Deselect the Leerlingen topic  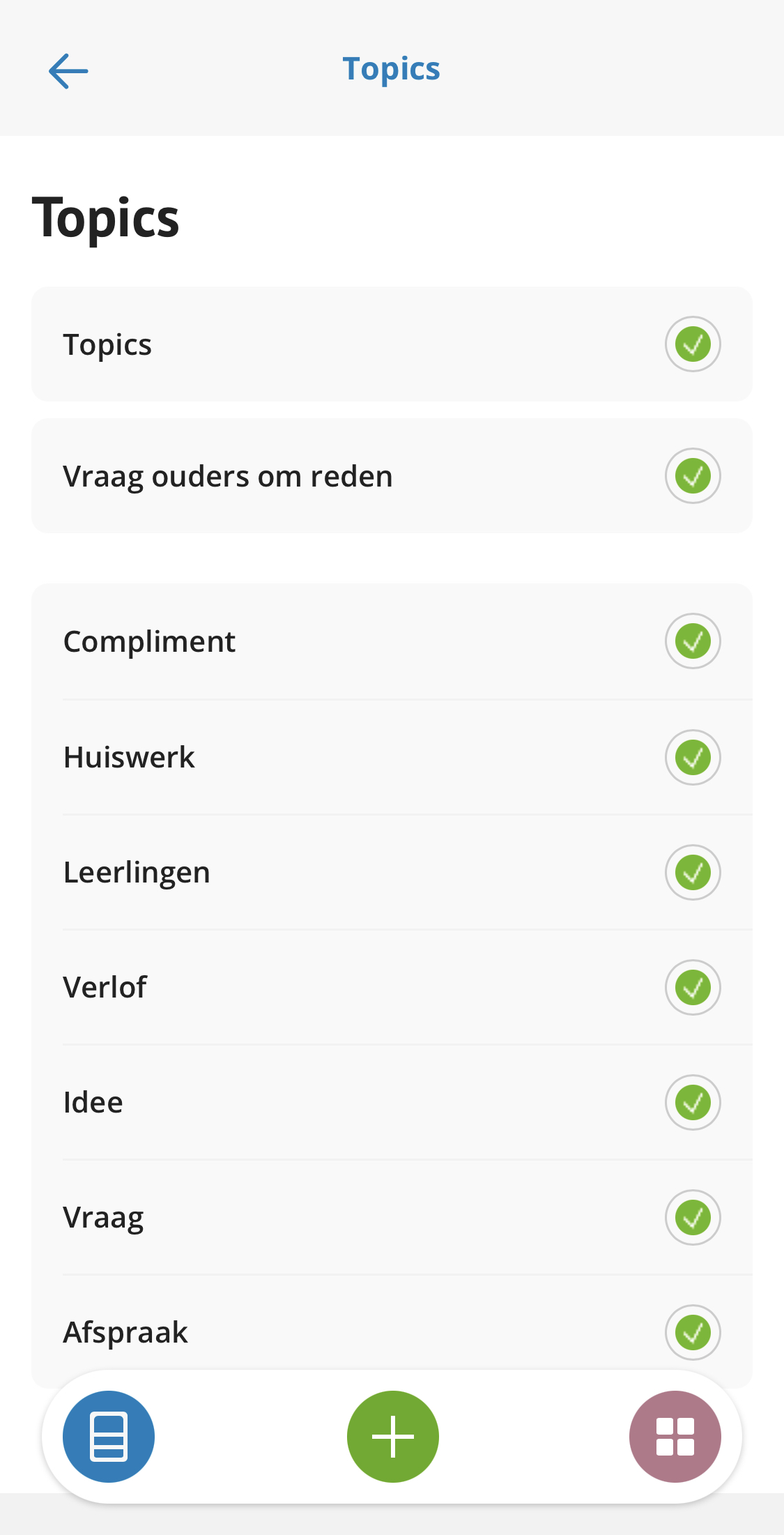pos(693,872)
